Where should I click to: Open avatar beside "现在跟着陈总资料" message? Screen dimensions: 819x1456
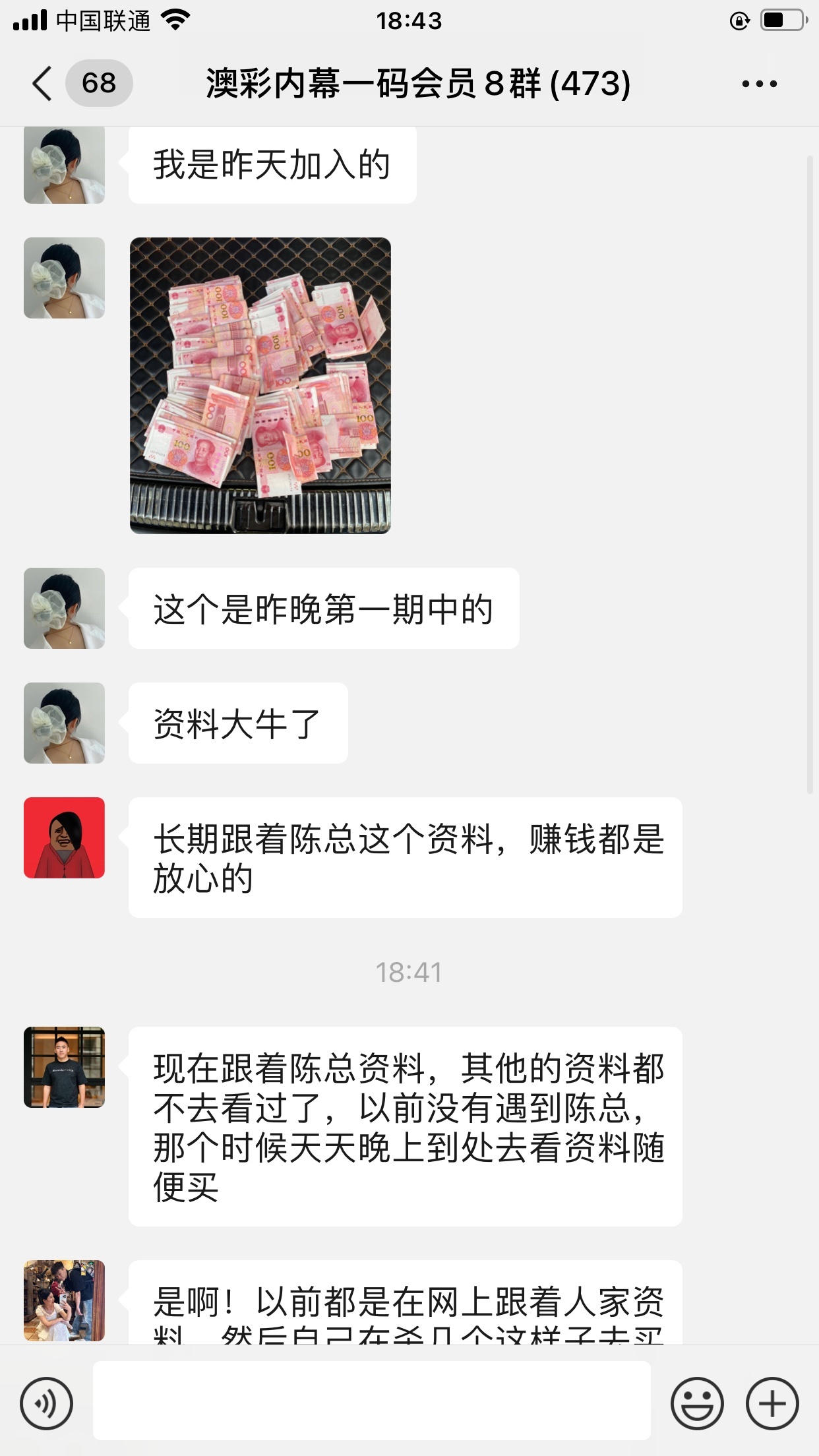[64, 1067]
